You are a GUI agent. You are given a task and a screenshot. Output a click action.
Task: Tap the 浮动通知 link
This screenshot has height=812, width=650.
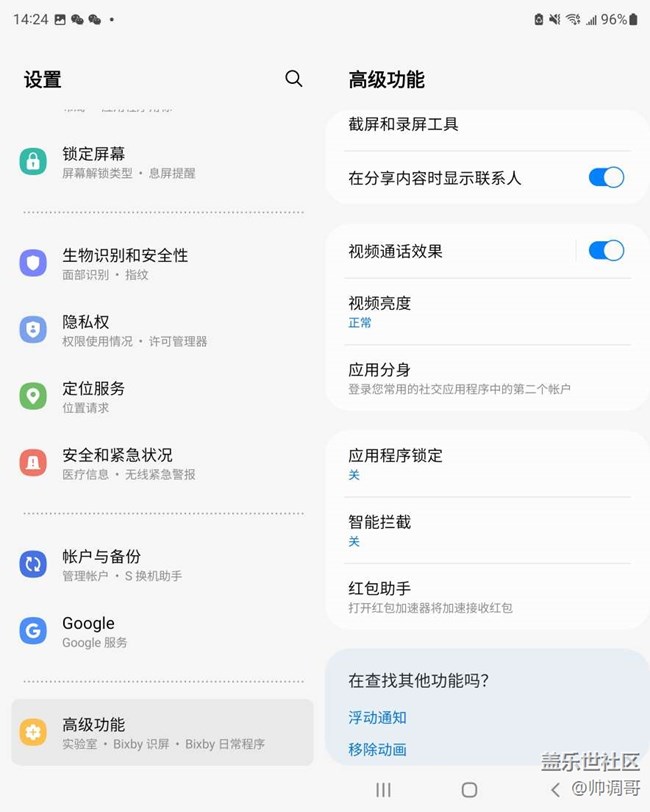[x=377, y=717]
